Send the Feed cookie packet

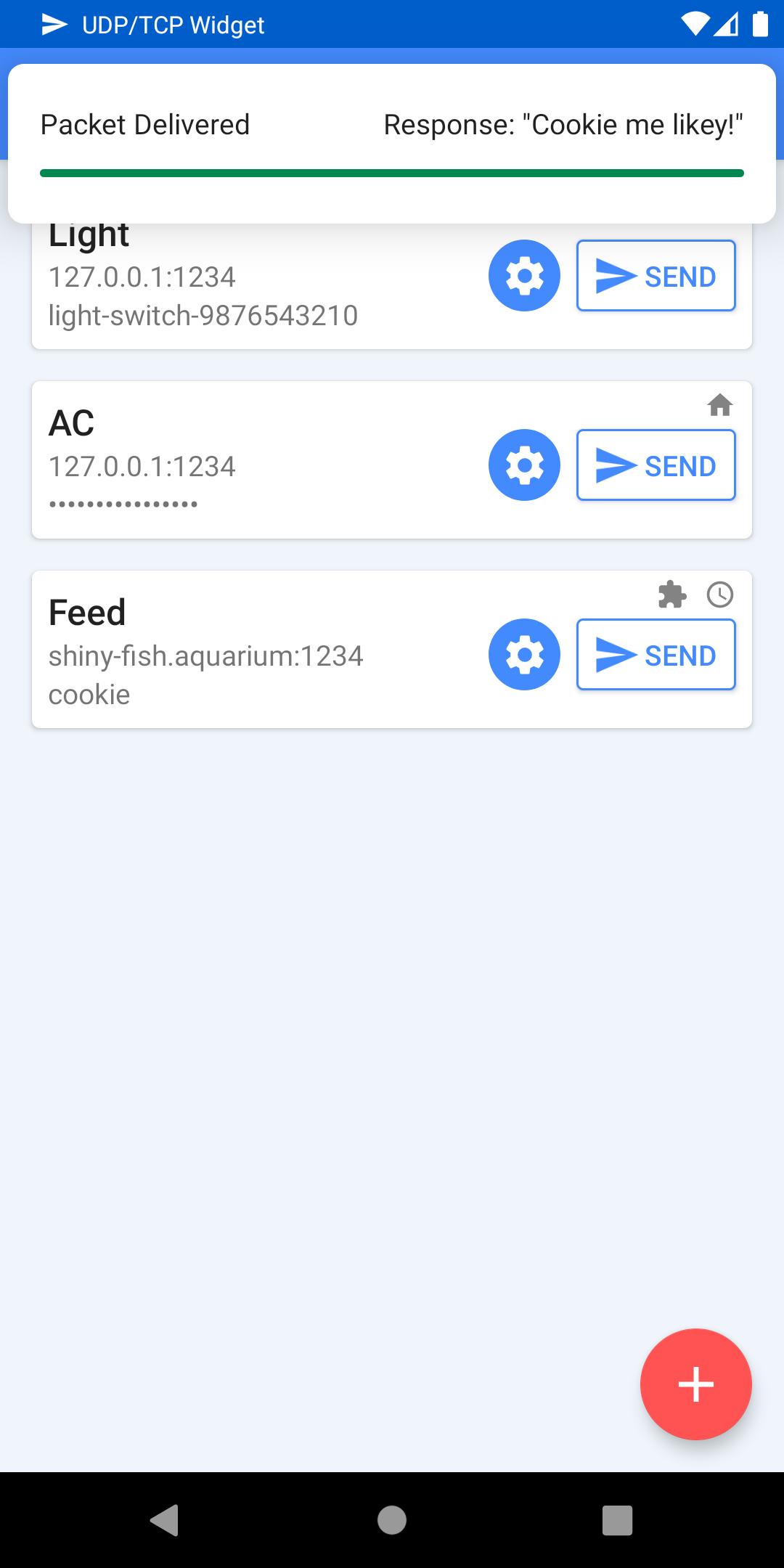pos(656,655)
